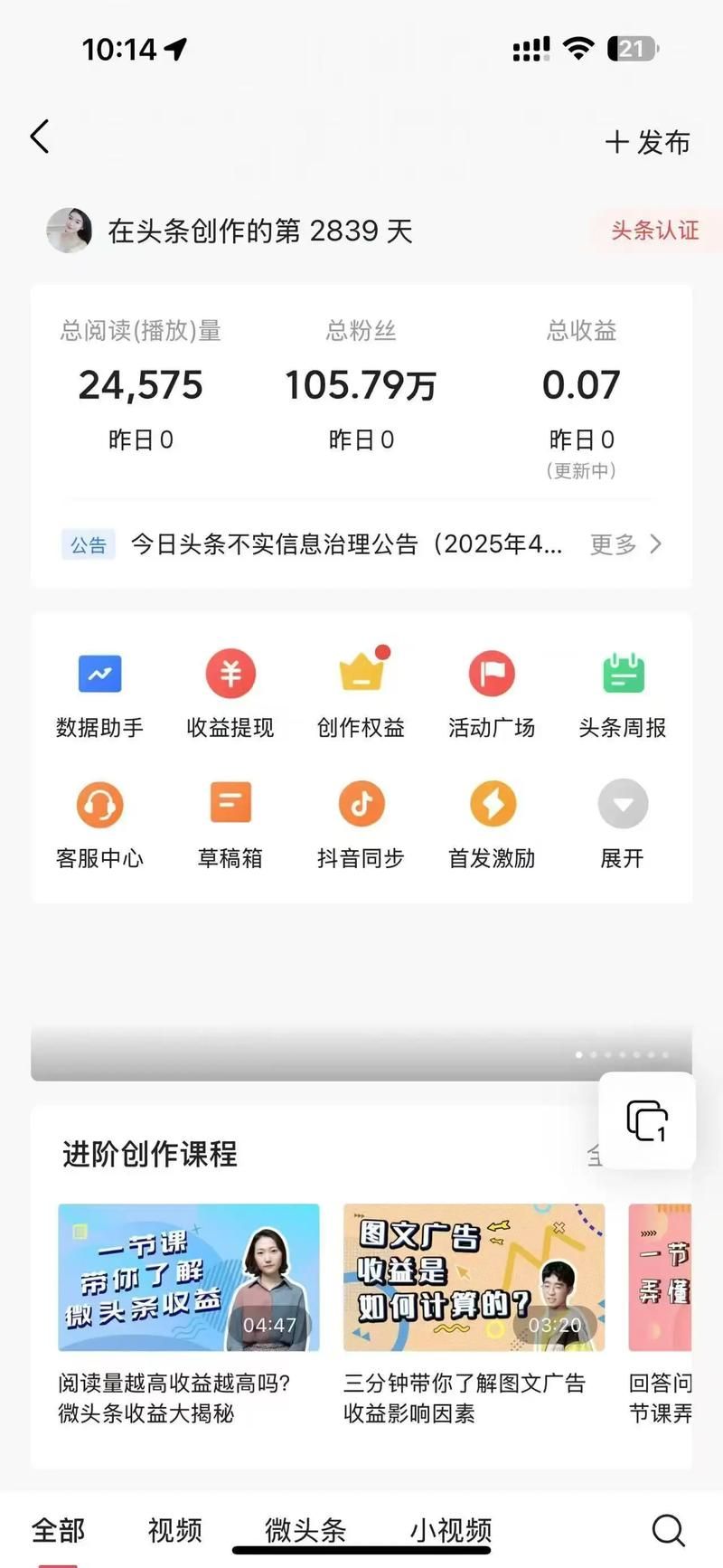Switch to the 全部 tab
The image size is (723, 1568).
pos(58,1530)
